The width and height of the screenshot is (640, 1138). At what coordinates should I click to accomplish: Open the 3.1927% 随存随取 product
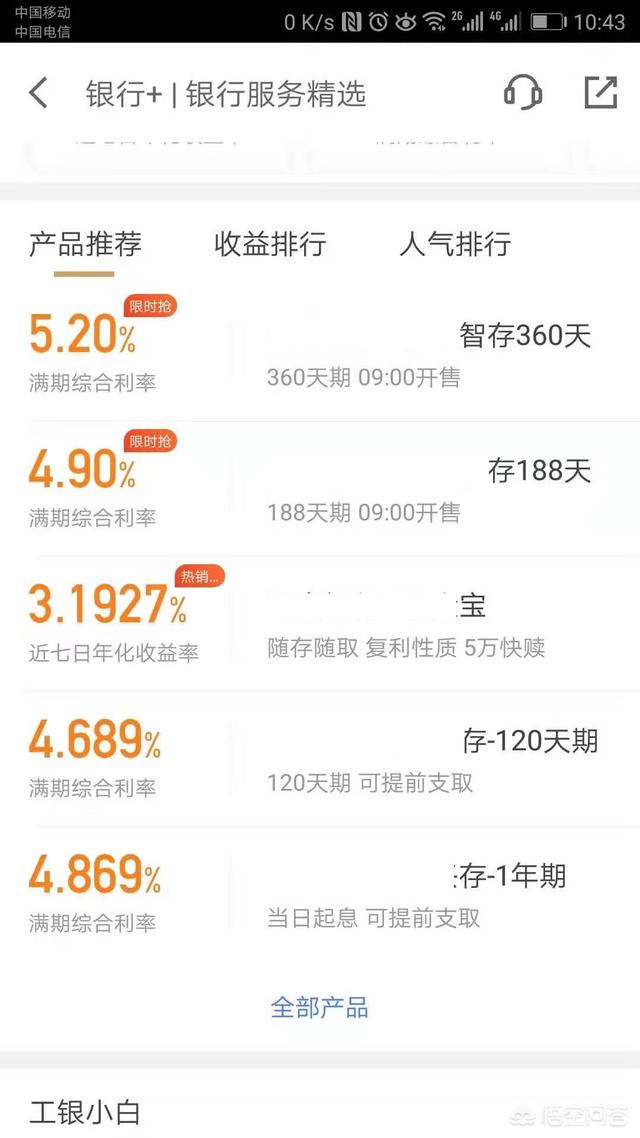(320, 624)
